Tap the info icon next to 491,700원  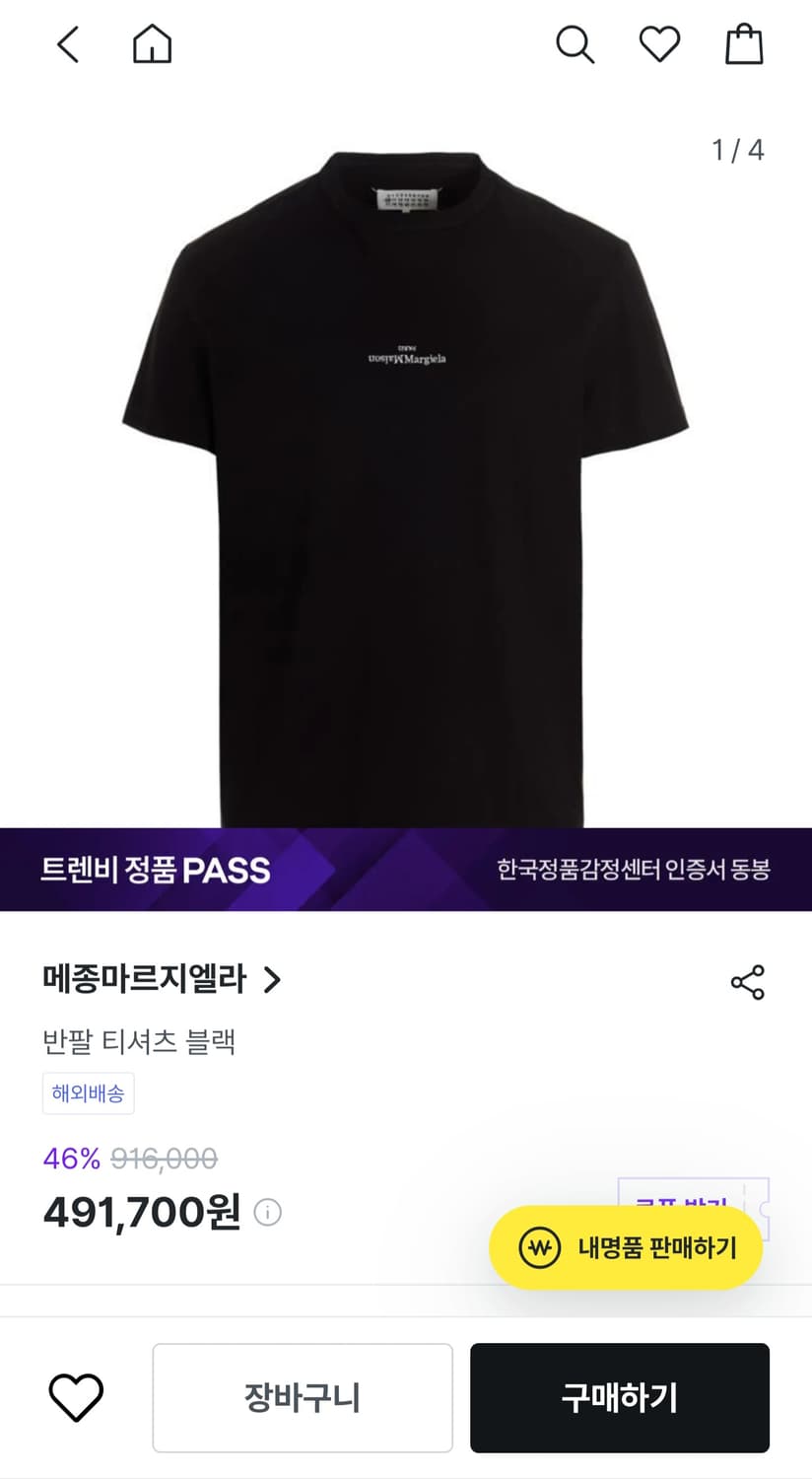(x=266, y=1214)
